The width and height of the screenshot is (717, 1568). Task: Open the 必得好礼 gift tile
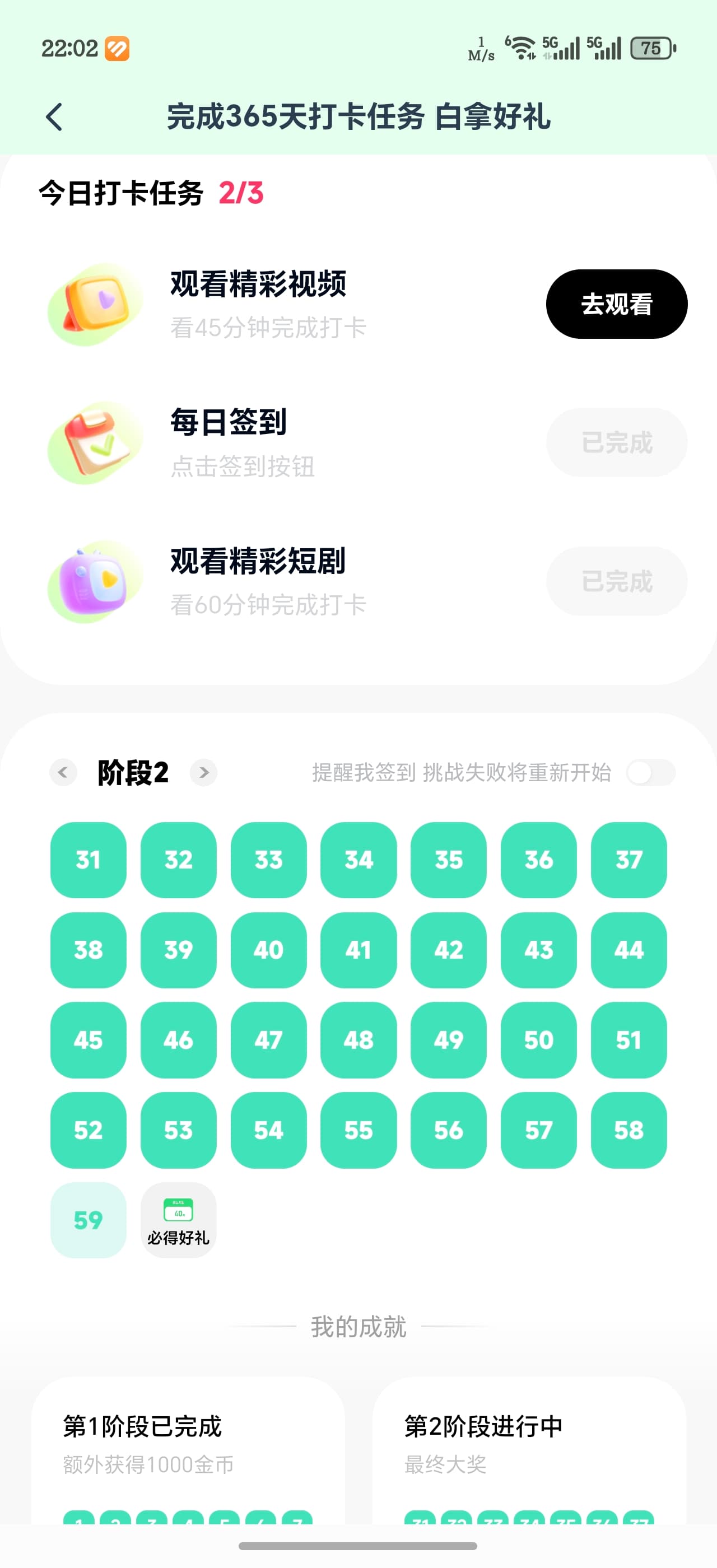(x=178, y=1219)
